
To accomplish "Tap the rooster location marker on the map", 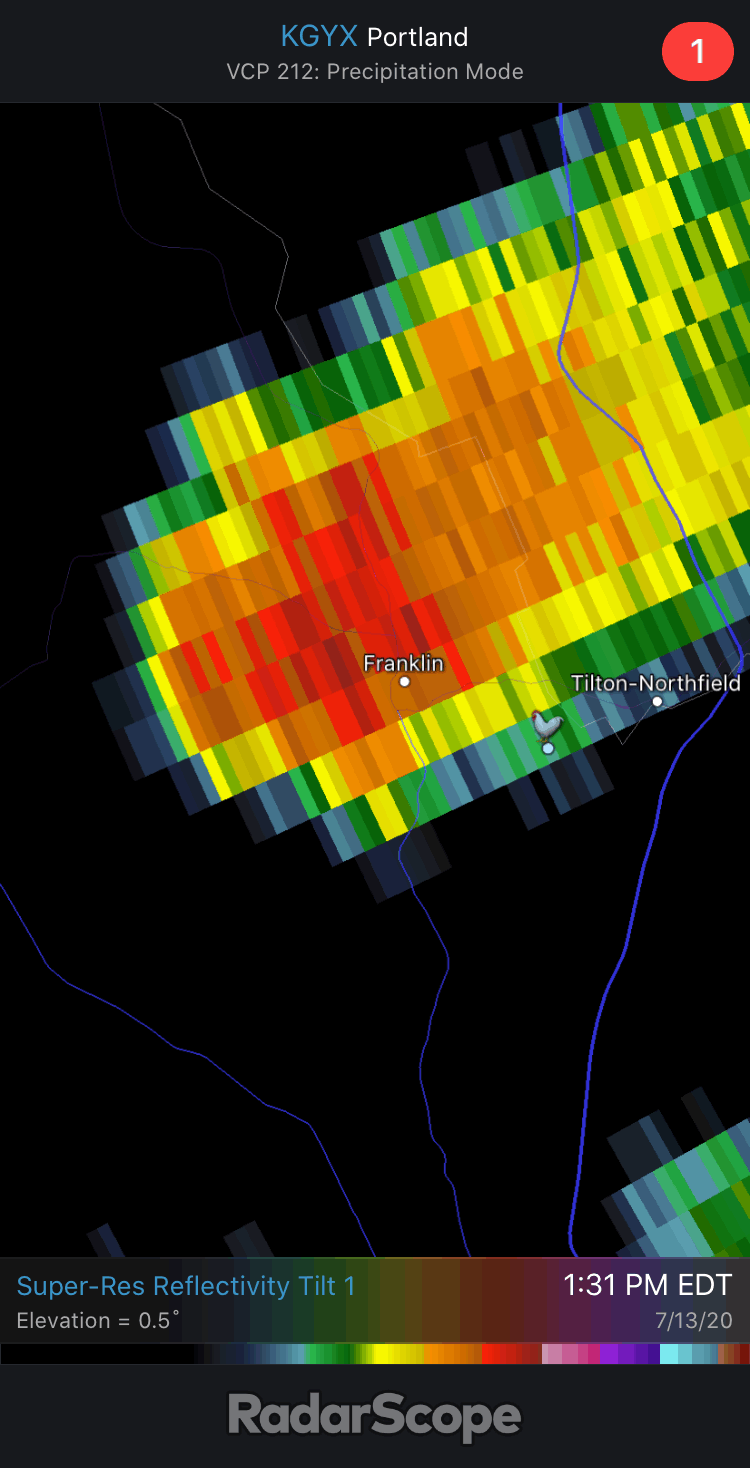I will [x=546, y=731].
